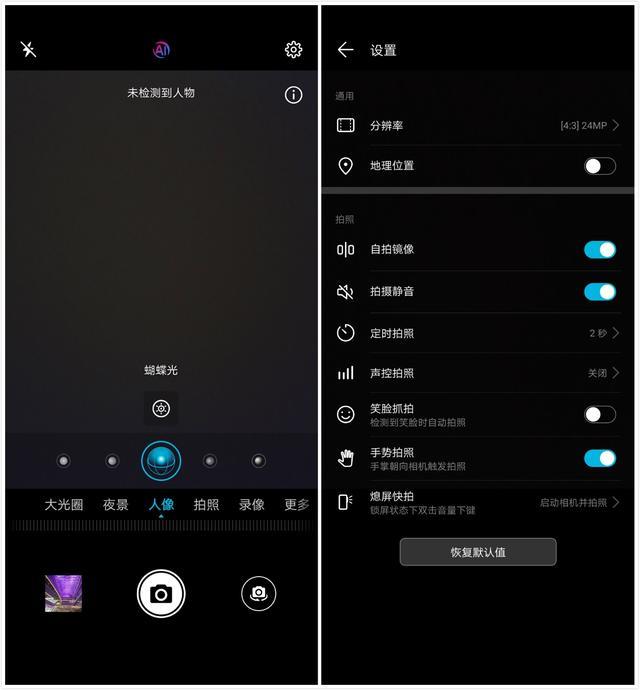Capture a photo with the shutter button
This screenshot has width=640, height=690.
pyautogui.click(x=161, y=594)
